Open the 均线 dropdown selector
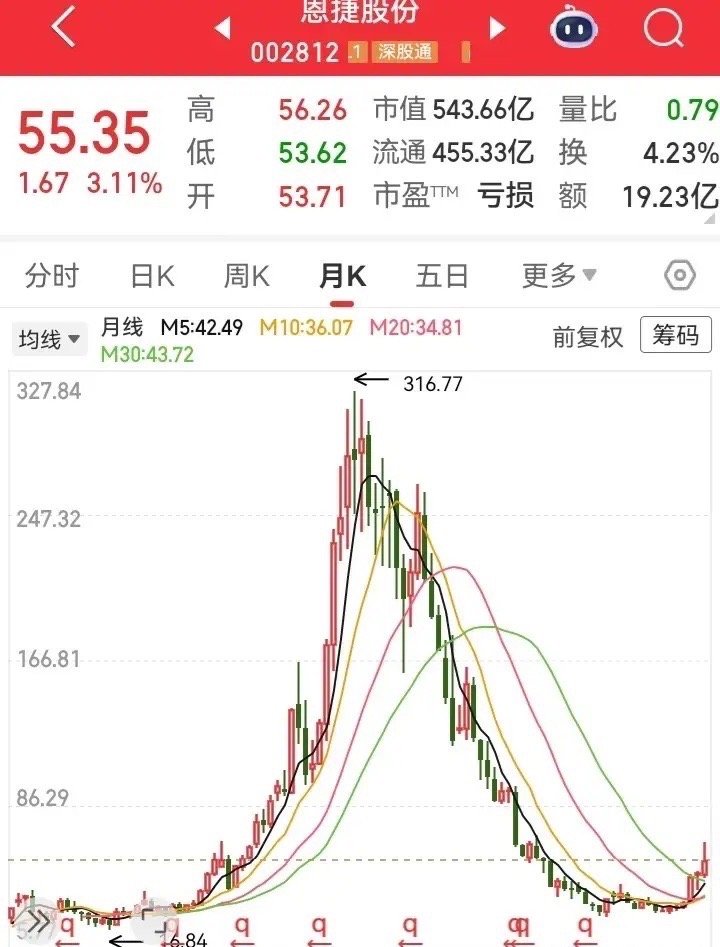 click(x=72, y=338)
